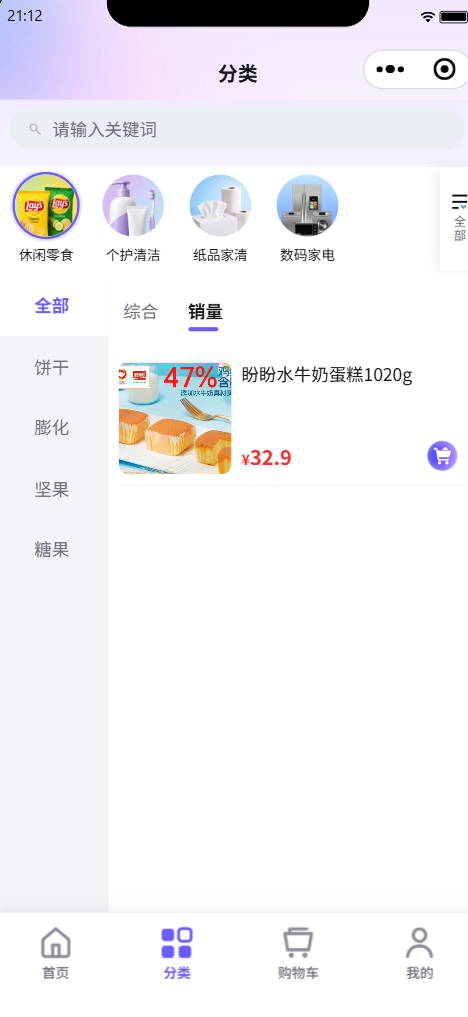Filter by 糖果 subcategory
Screen dimensions: 468x1017
coord(52,551)
